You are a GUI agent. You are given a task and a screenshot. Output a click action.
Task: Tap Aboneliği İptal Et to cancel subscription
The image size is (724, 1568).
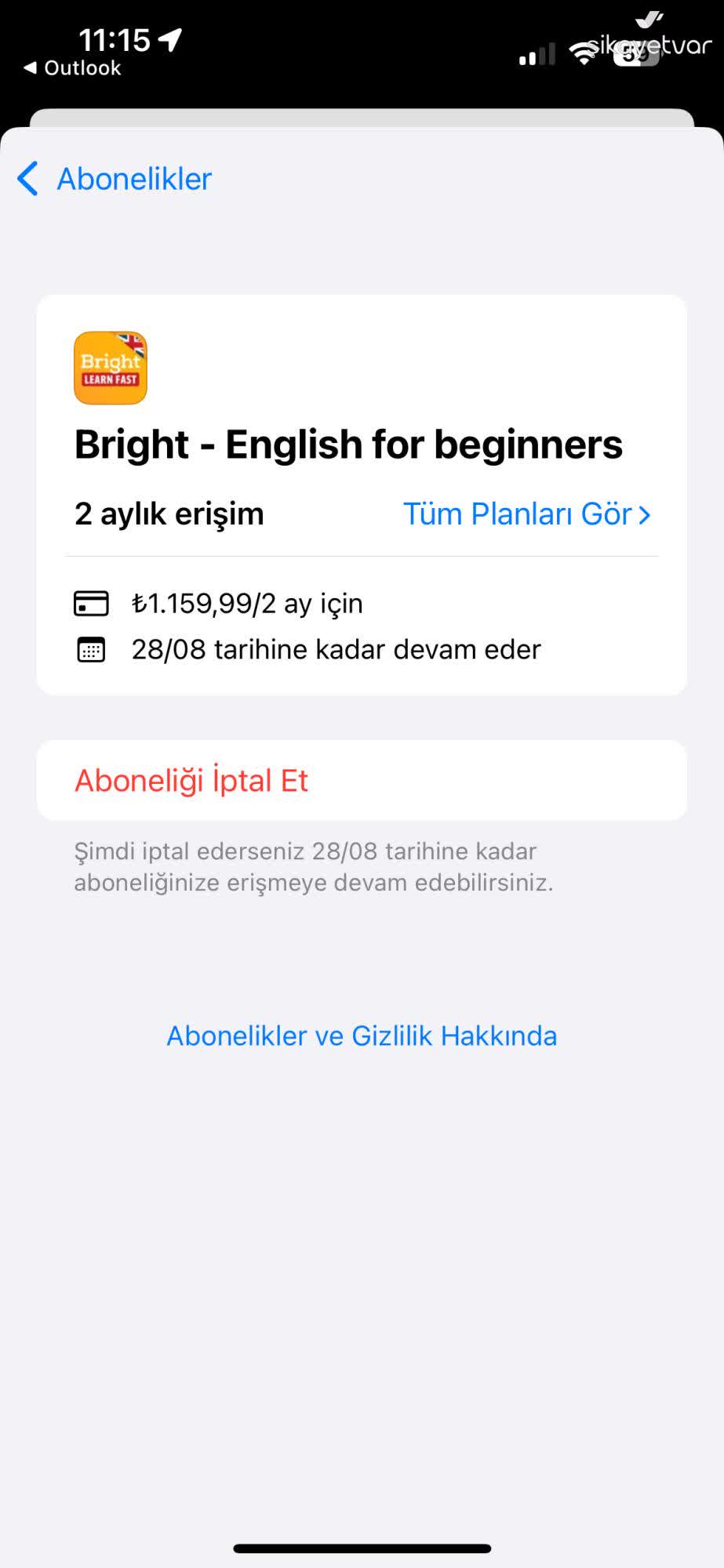click(191, 779)
